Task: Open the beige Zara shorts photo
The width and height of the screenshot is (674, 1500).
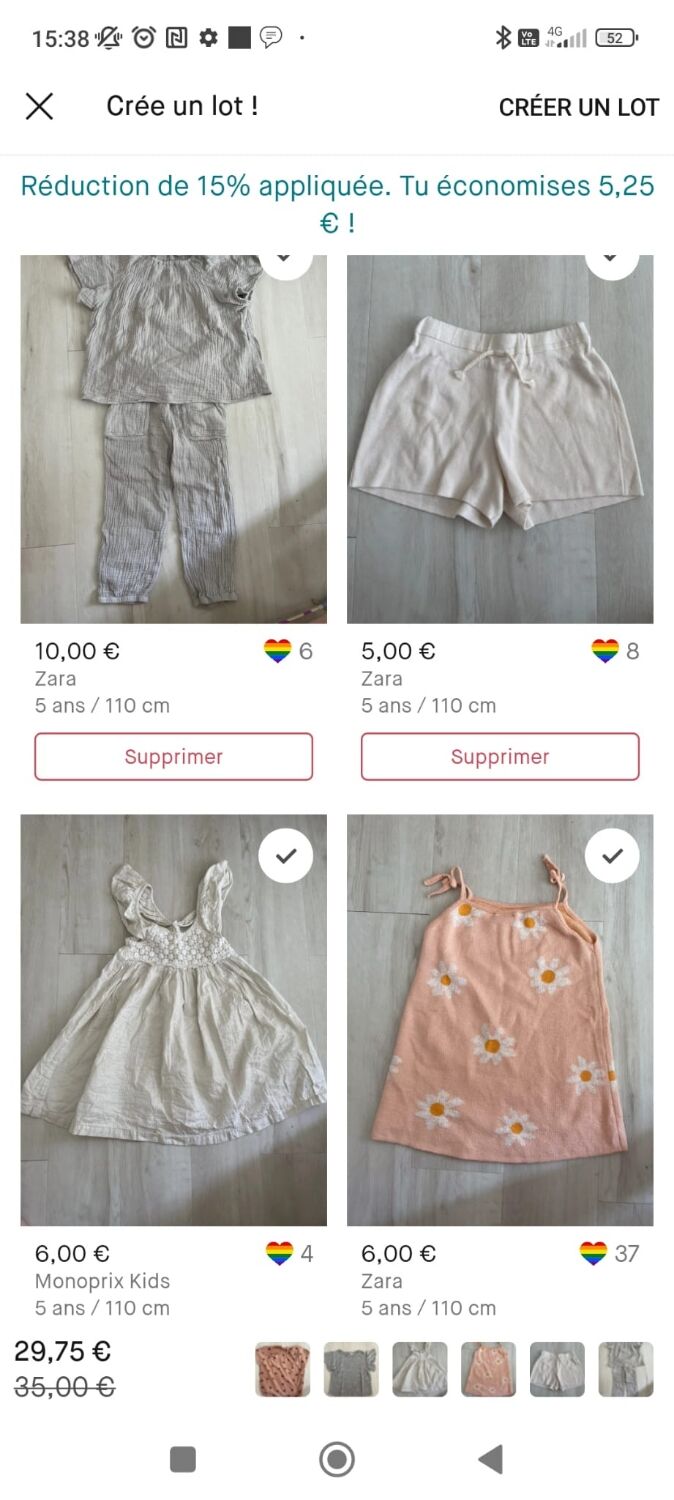Action: [500, 439]
